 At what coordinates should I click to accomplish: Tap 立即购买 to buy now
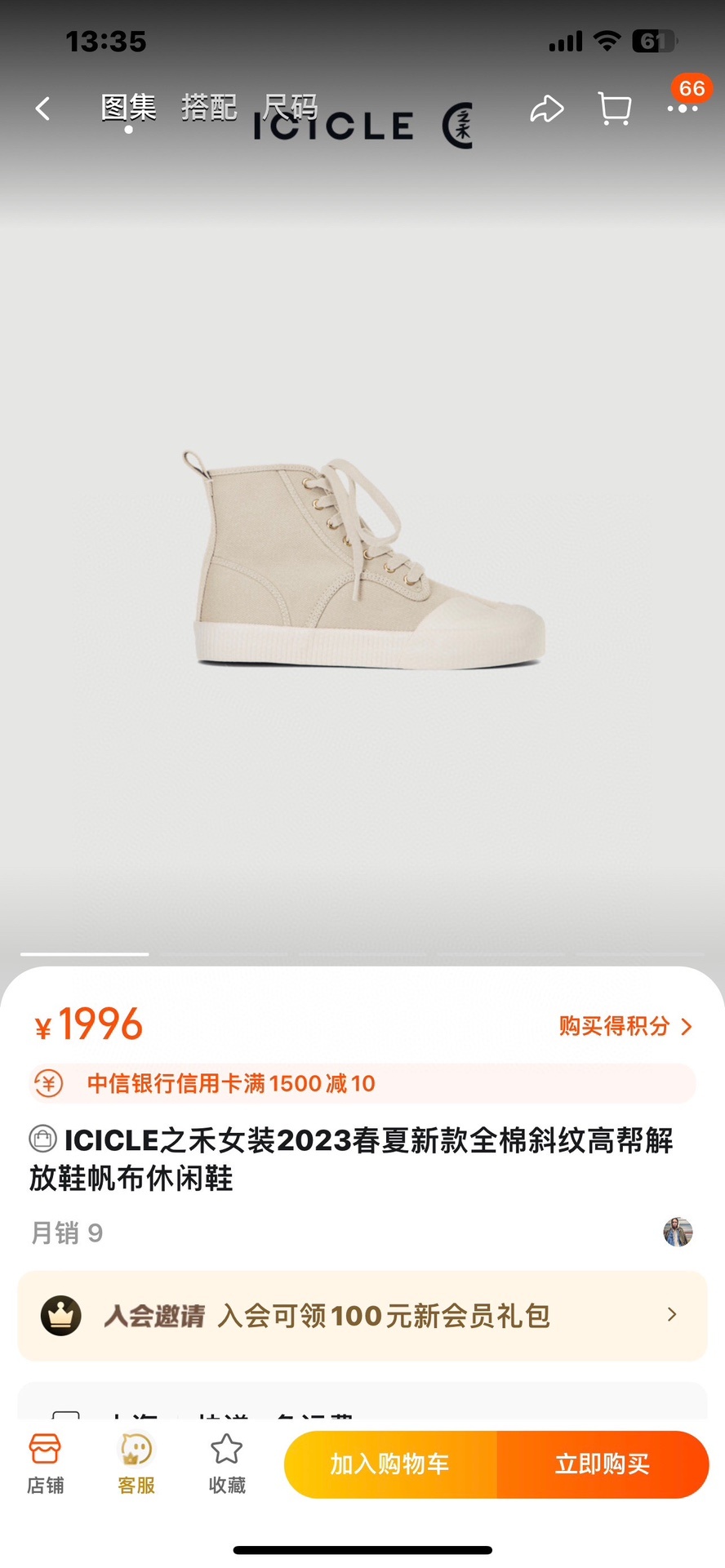point(603,1464)
